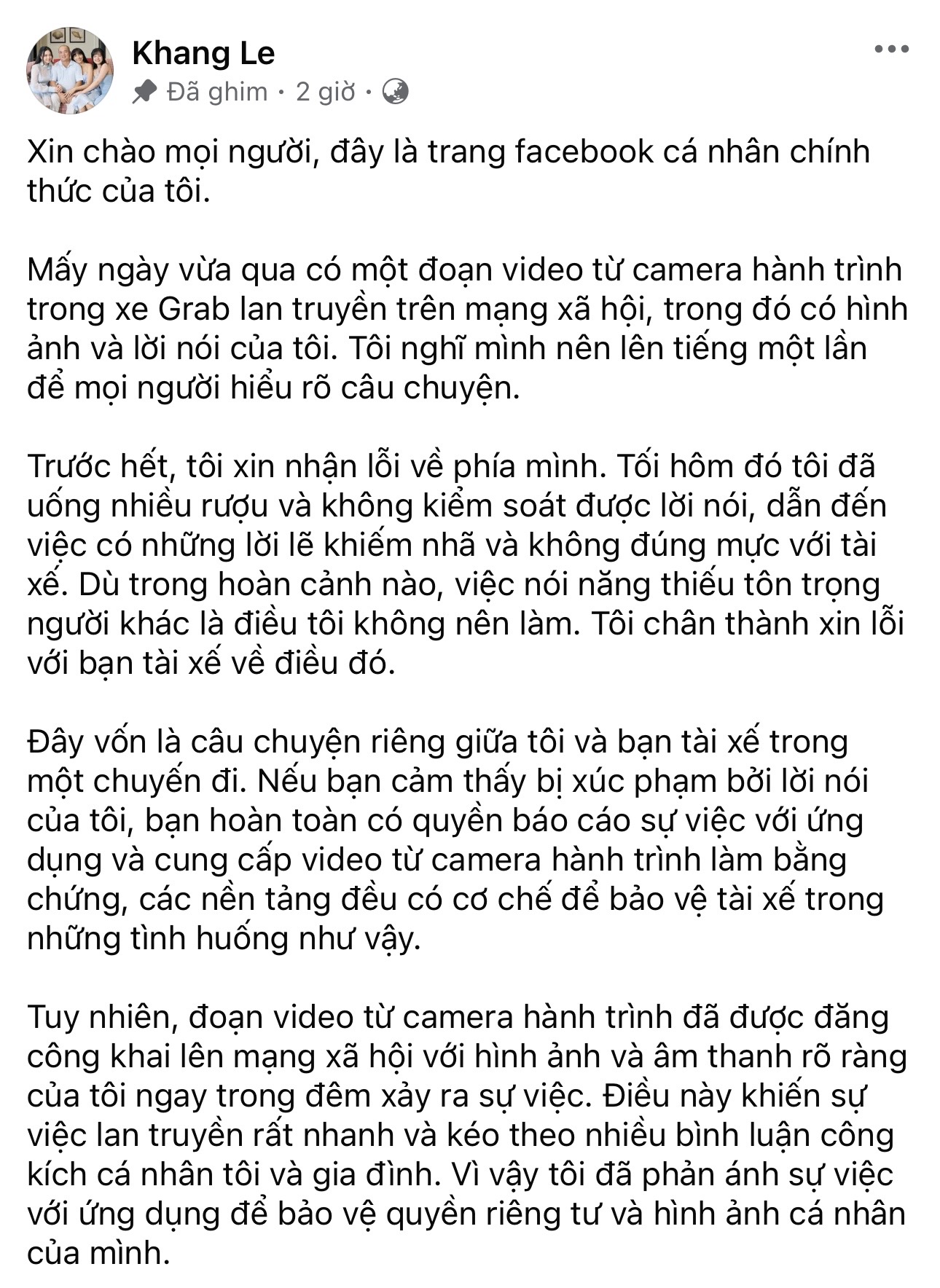Screen dimensions: 940x1288
Task: Open Khang Le's profile picture
Action: pos(71,71)
